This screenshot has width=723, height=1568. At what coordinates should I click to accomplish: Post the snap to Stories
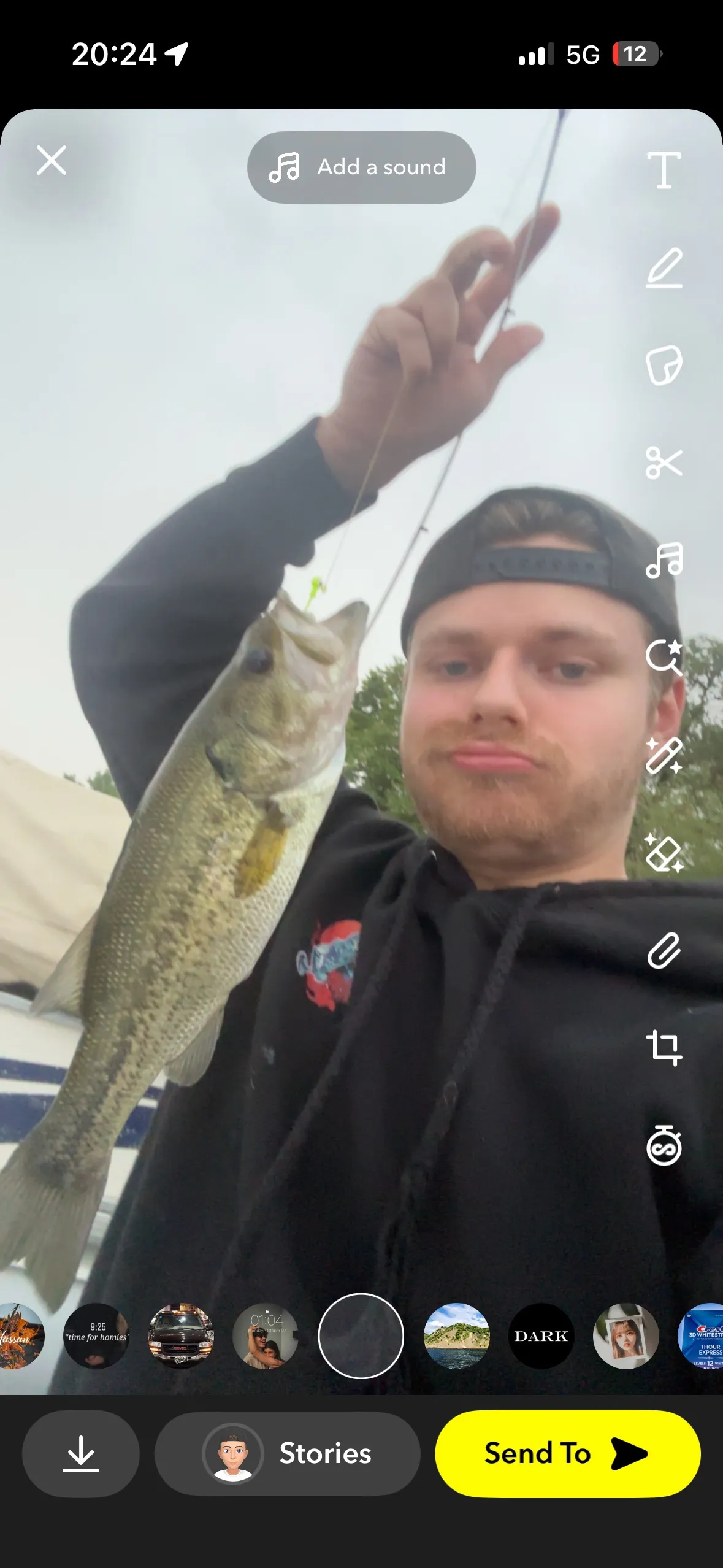(x=287, y=1454)
